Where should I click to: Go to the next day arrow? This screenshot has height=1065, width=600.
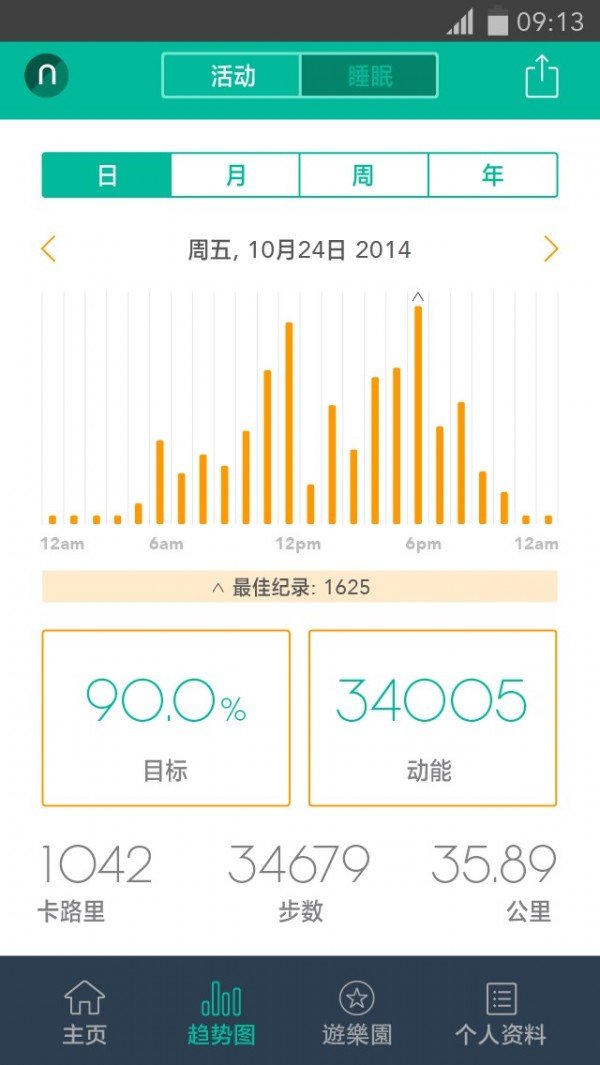[x=551, y=249]
